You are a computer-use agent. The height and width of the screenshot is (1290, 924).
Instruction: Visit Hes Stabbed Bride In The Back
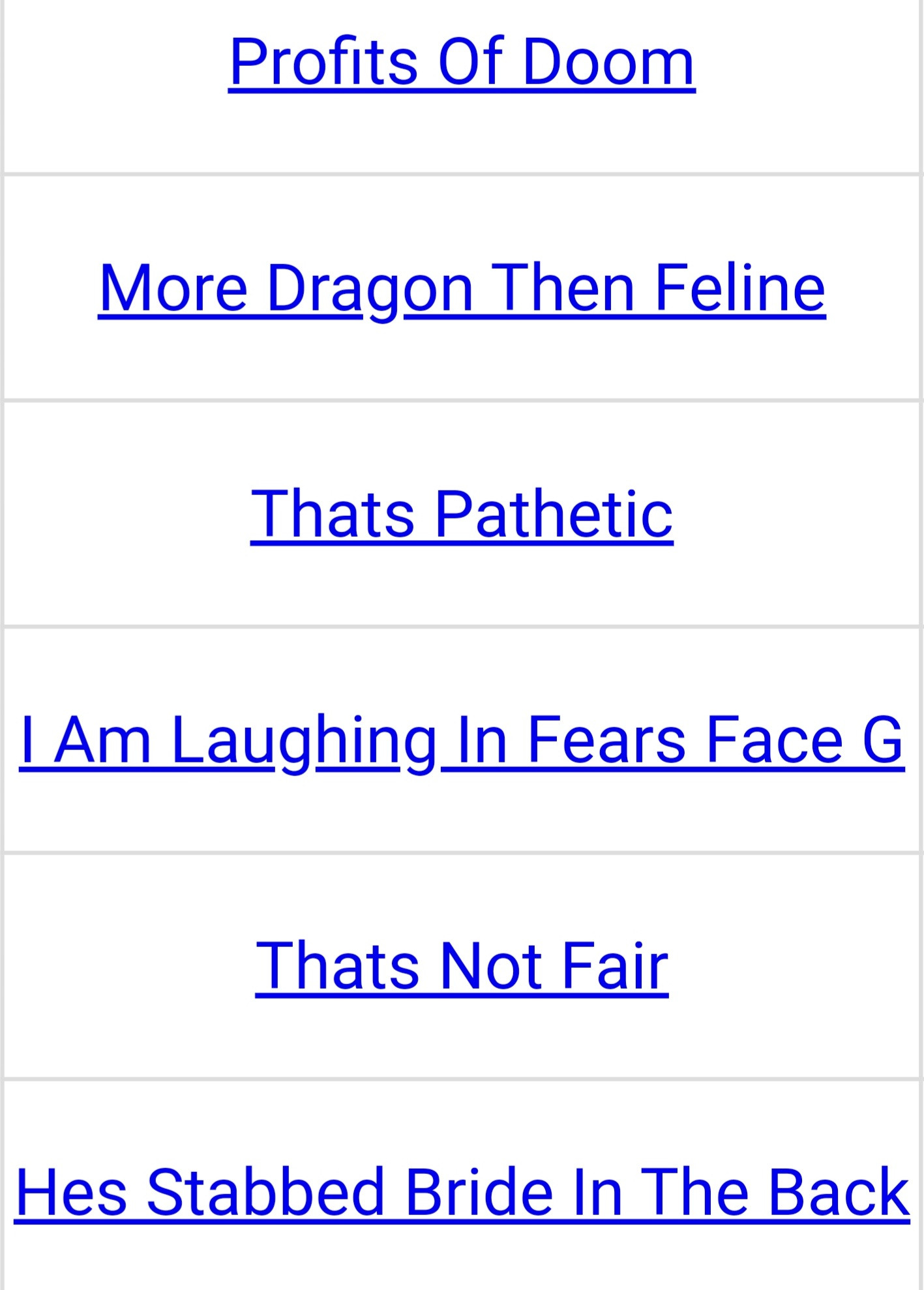click(x=462, y=1192)
